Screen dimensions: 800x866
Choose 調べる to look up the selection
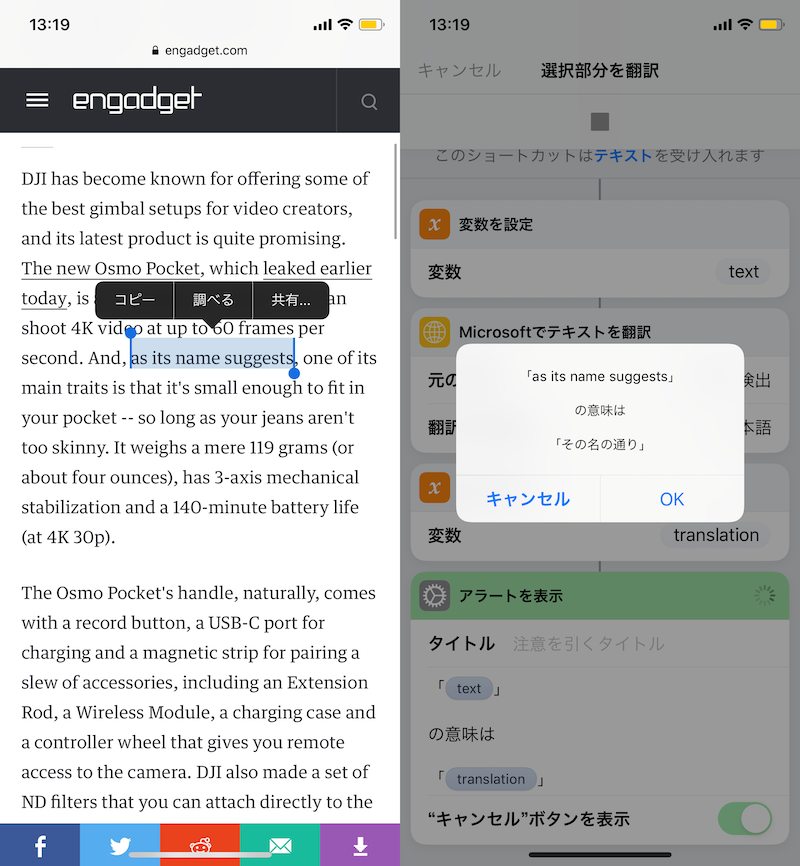click(213, 300)
